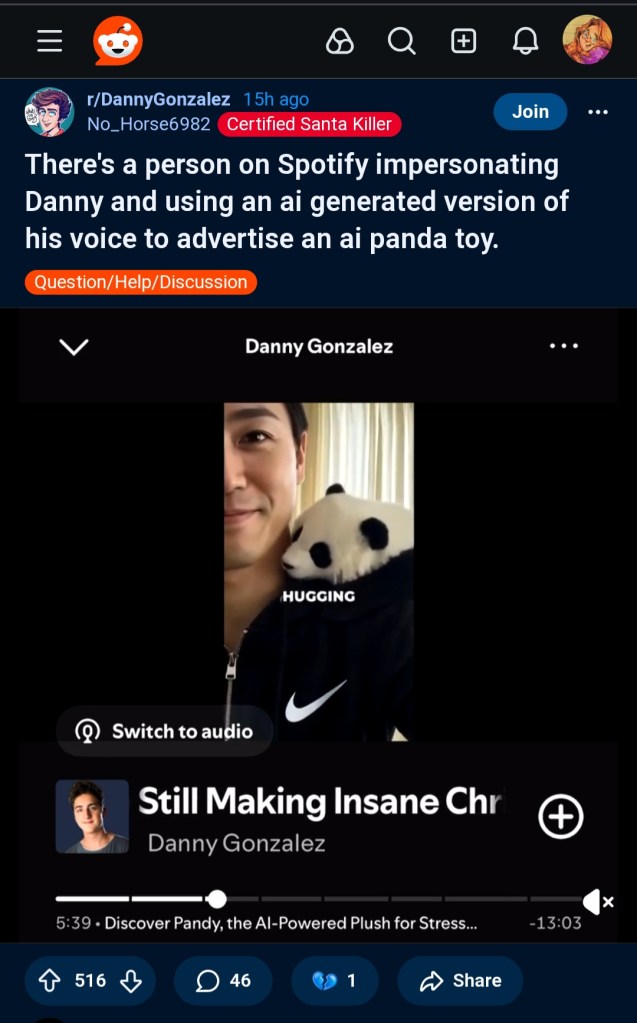The image size is (637, 1023).
Task: Visit the r/DannyGonzalez community
Action: (159, 99)
